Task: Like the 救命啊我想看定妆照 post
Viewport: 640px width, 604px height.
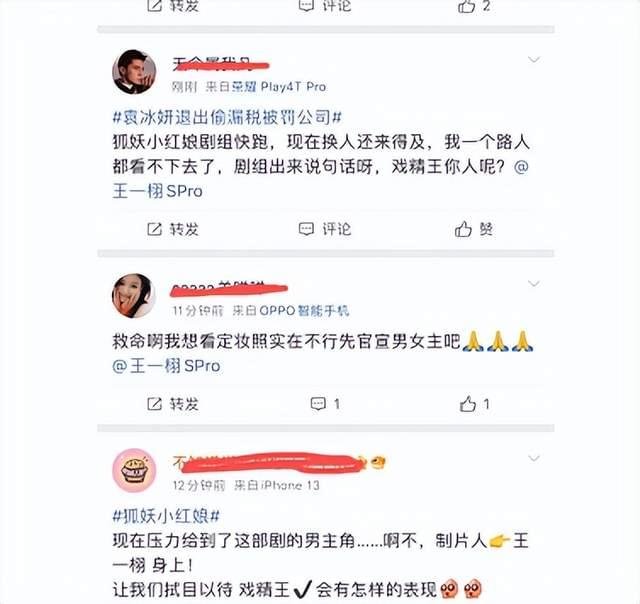Action: 474,404
